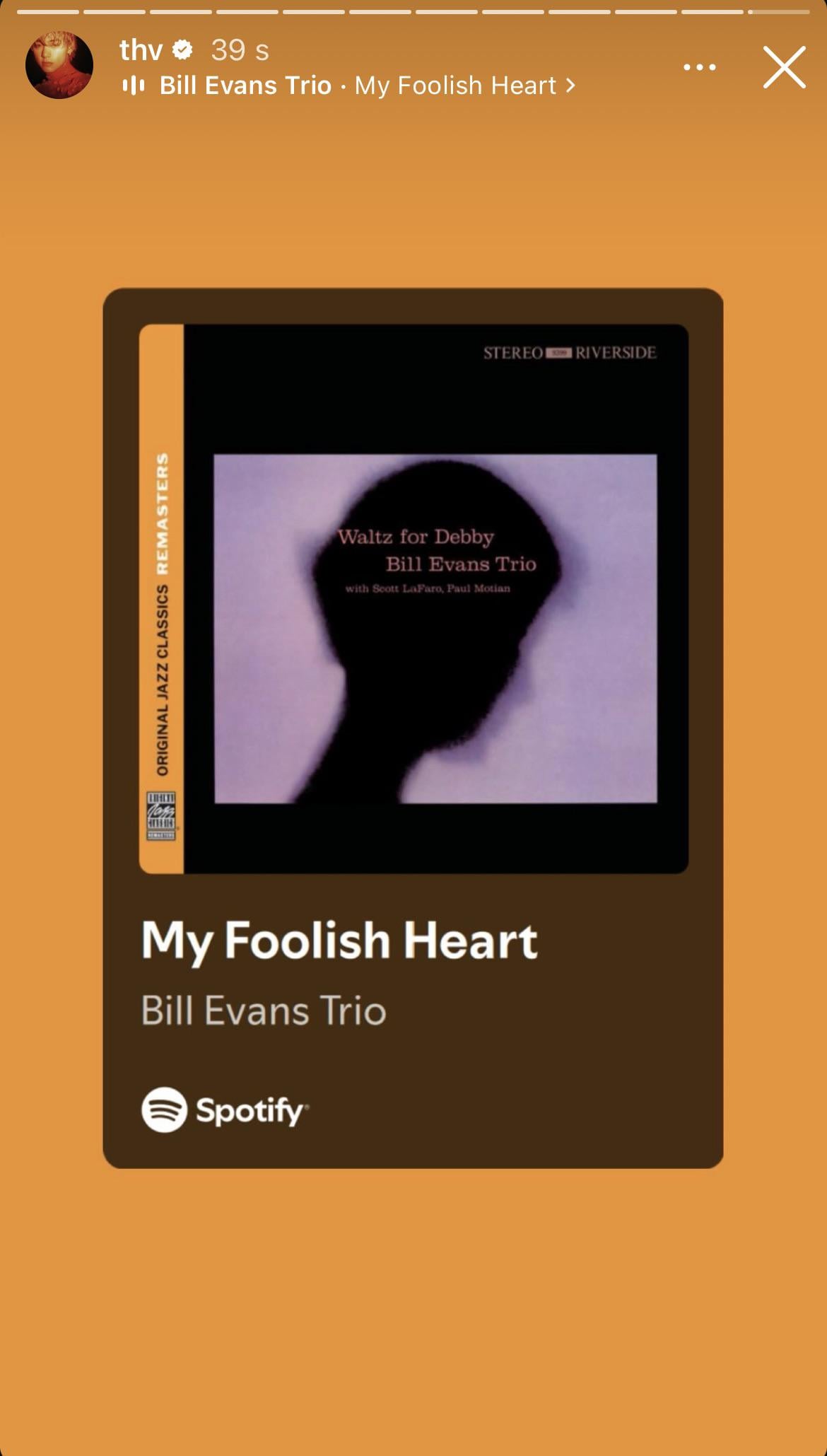Screen dimensions: 827x1456
Task: Close the story viewer
Action: [x=784, y=68]
